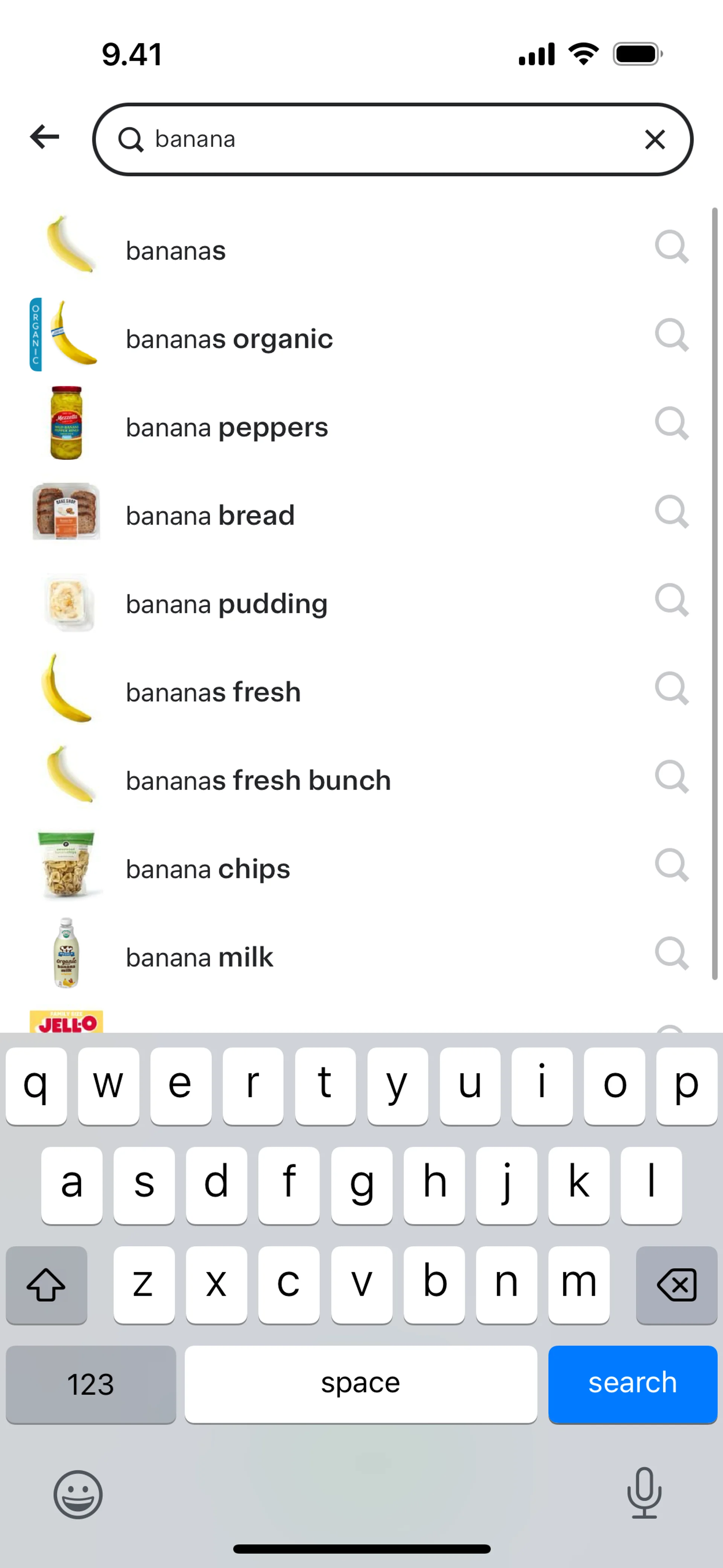Choose the bananas fresh suggestion
The image size is (723, 1568).
[213, 692]
